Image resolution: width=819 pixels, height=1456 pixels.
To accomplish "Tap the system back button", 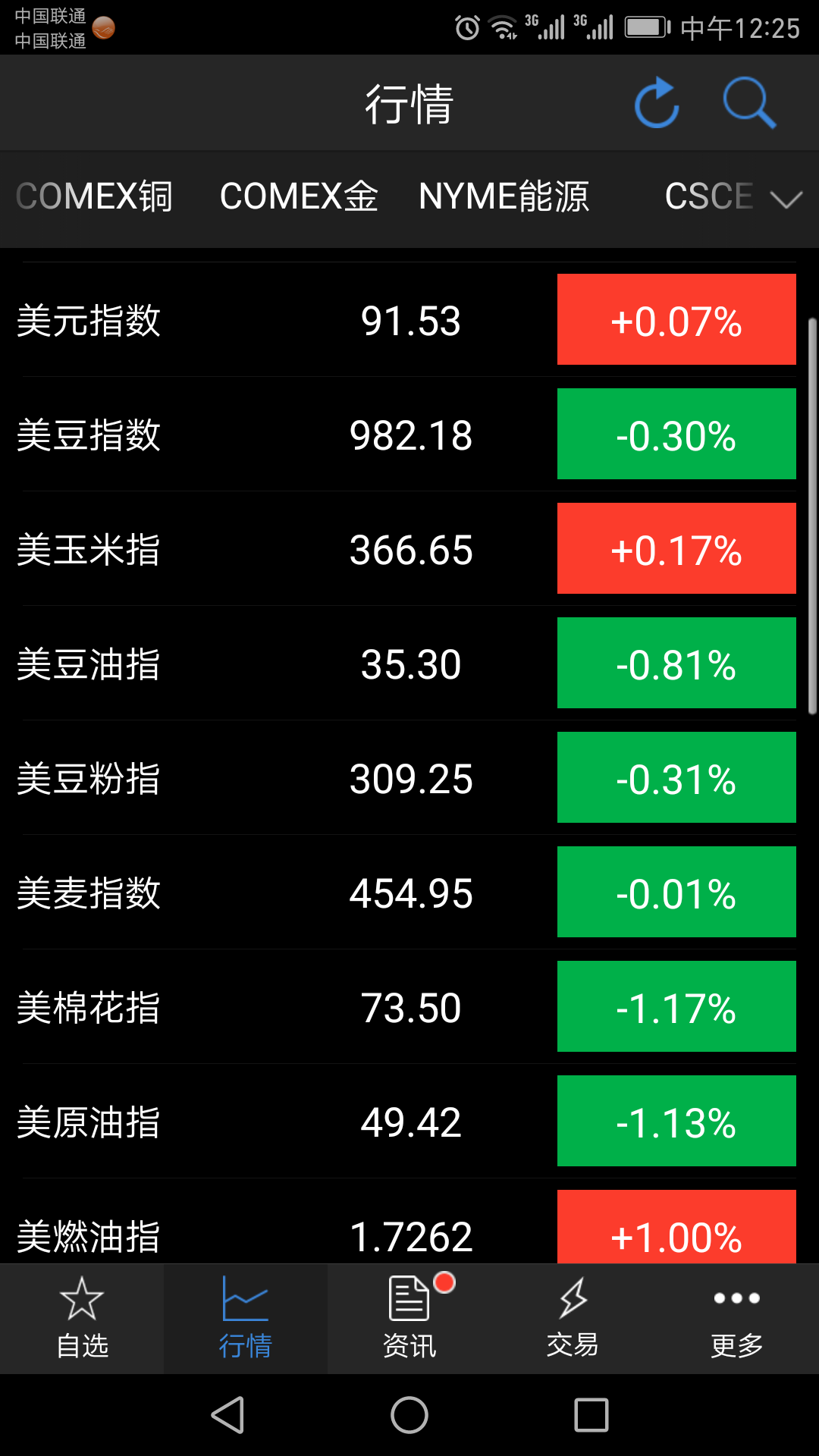I will [227, 1415].
